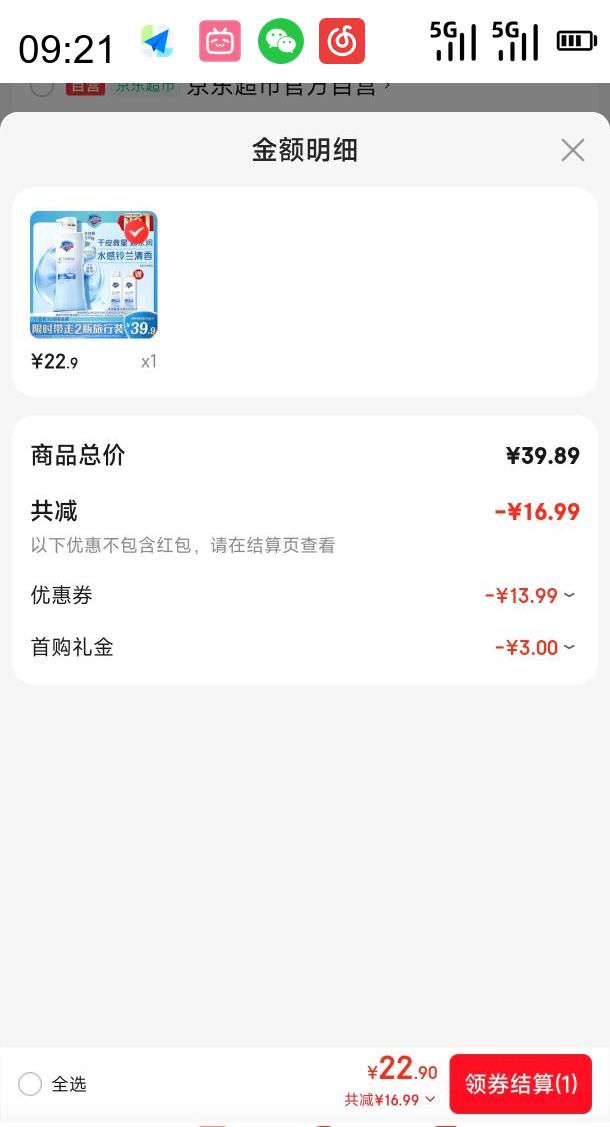This screenshot has width=610, height=1127.
Task: Tap 领券结算 to check out
Action: pos(520,1084)
